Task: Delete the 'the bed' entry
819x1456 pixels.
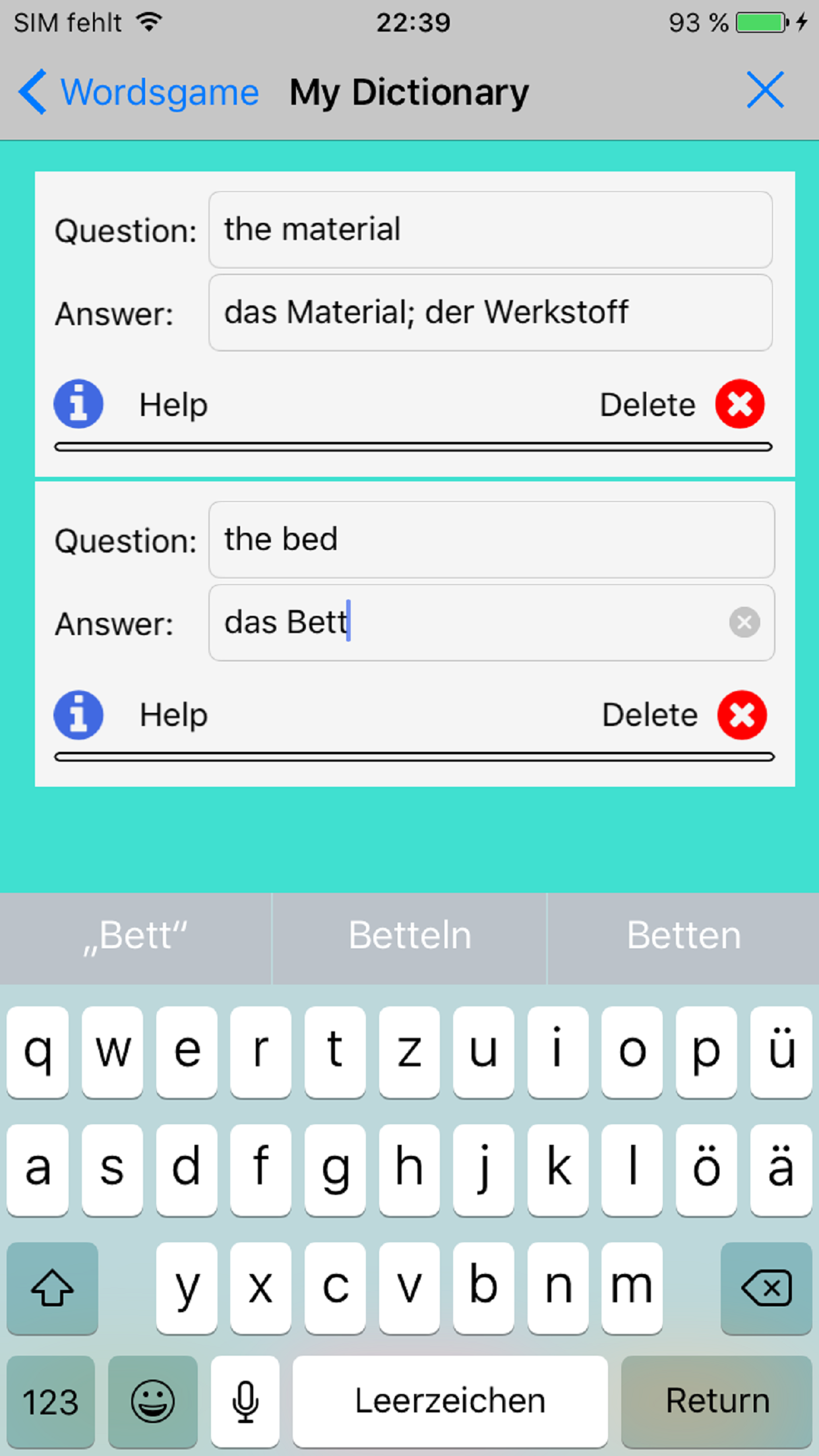Action: 743,715
